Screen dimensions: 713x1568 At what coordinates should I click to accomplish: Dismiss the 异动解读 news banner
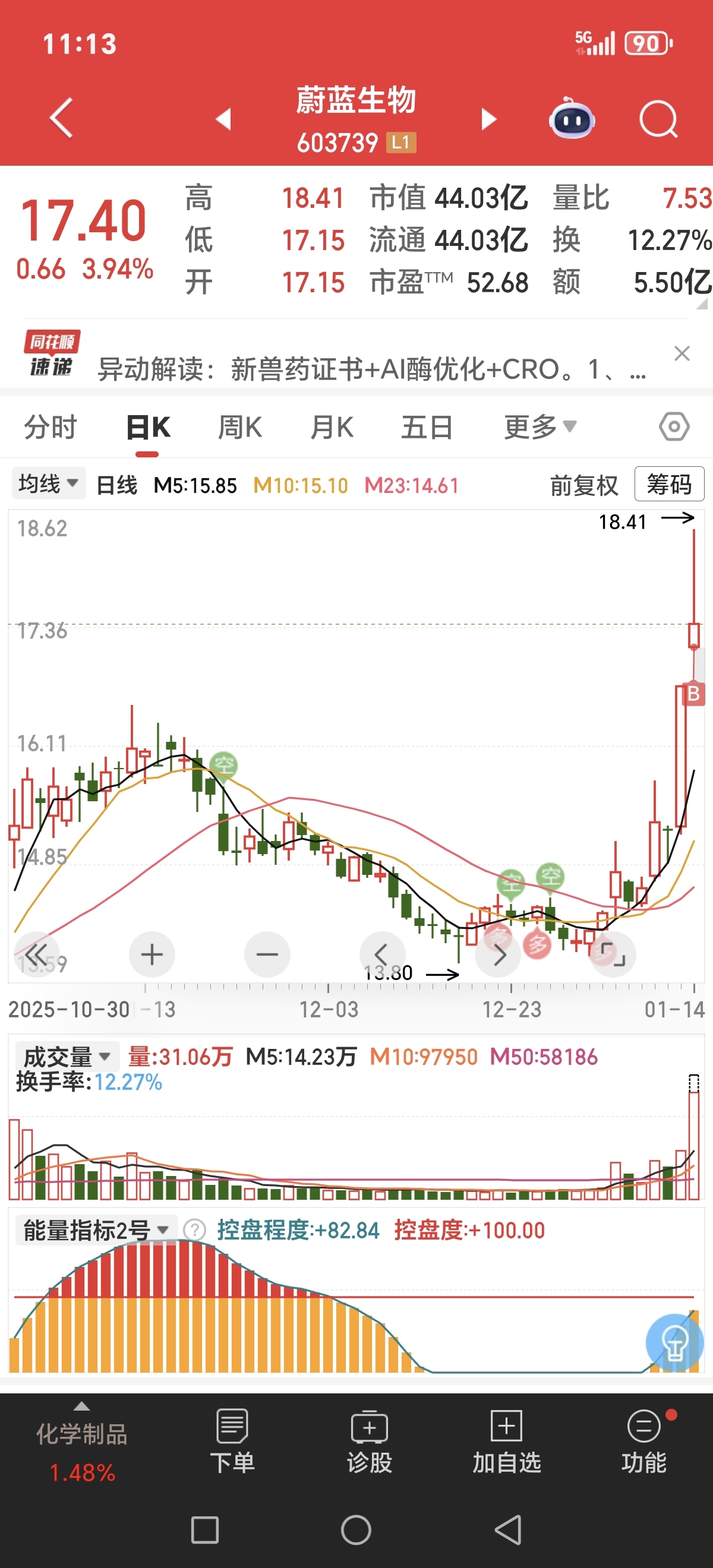click(x=682, y=353)
